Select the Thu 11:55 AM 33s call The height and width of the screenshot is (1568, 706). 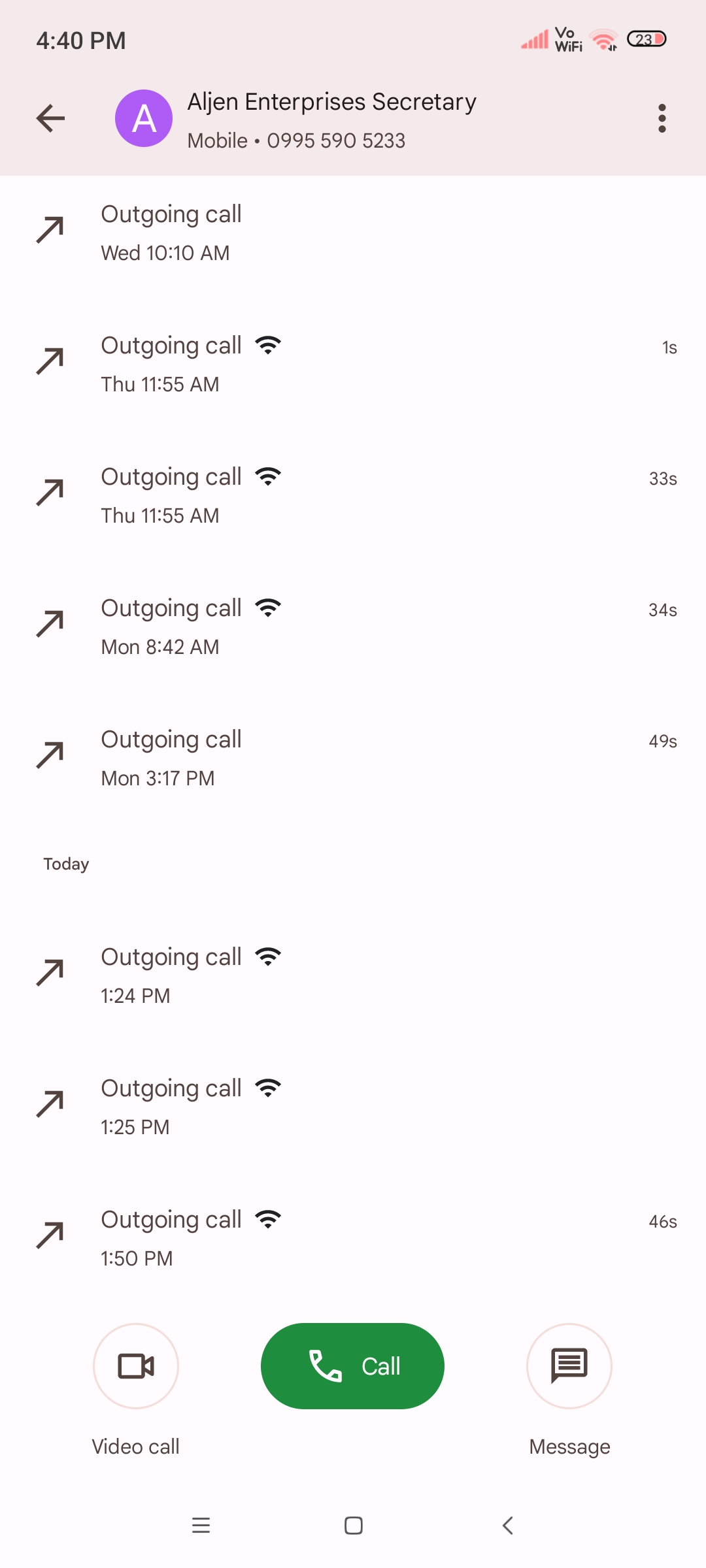click(x=353, y=496)
